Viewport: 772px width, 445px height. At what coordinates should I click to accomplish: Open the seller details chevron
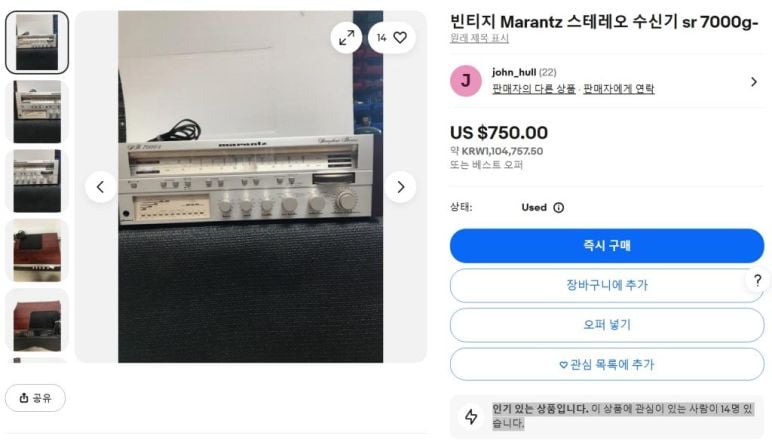click(753, 81)
